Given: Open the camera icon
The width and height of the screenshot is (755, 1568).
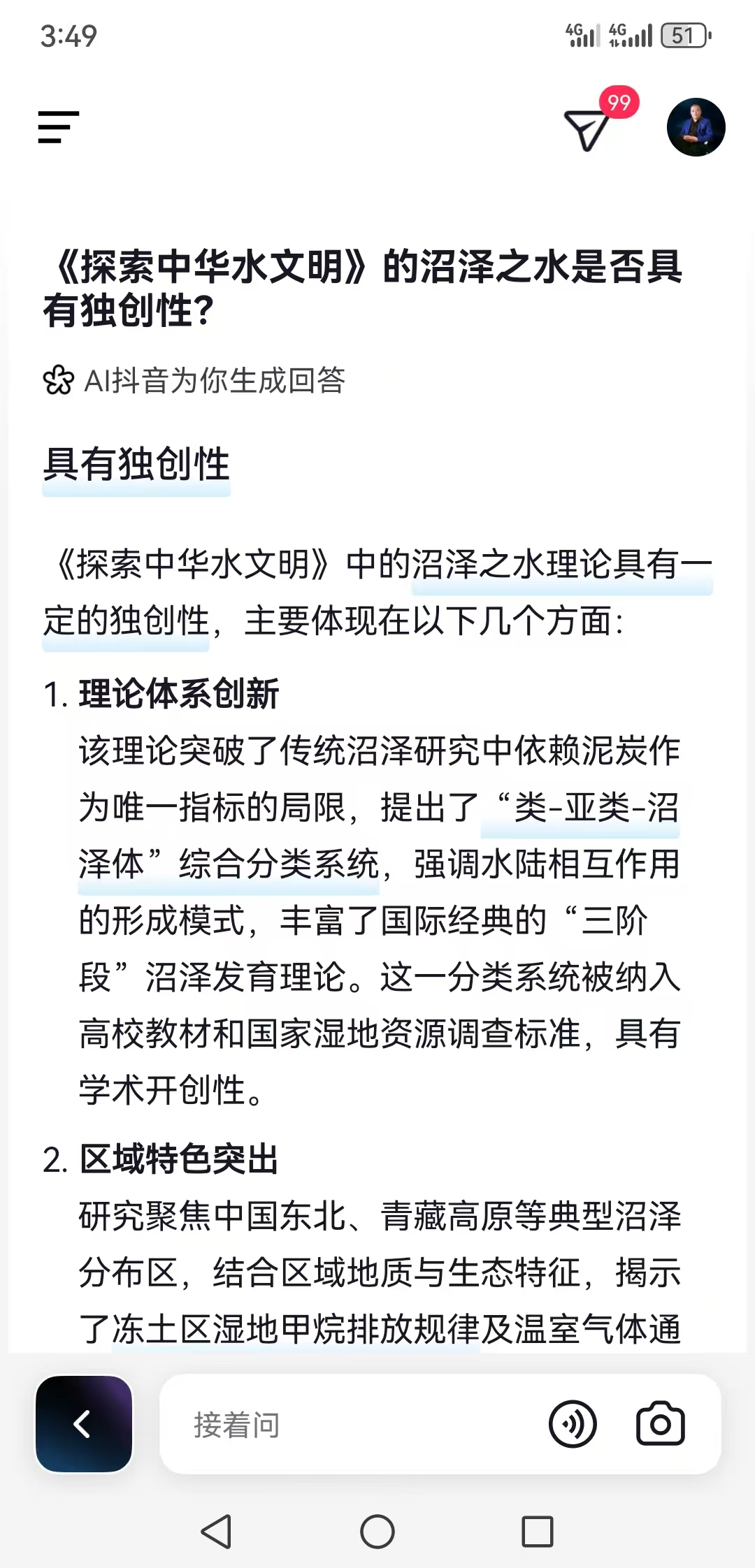Looking at the screenshot, I should 660,1424.
